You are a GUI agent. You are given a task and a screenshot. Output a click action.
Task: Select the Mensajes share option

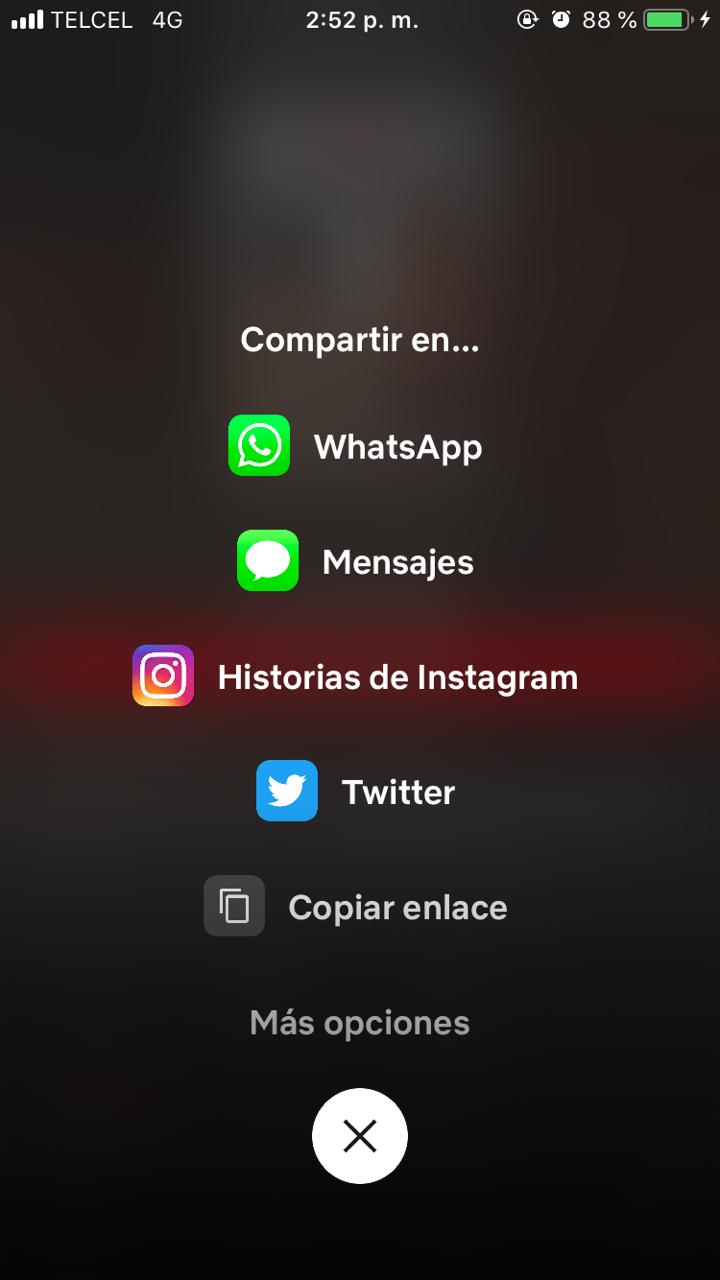(x=356, y=561)
